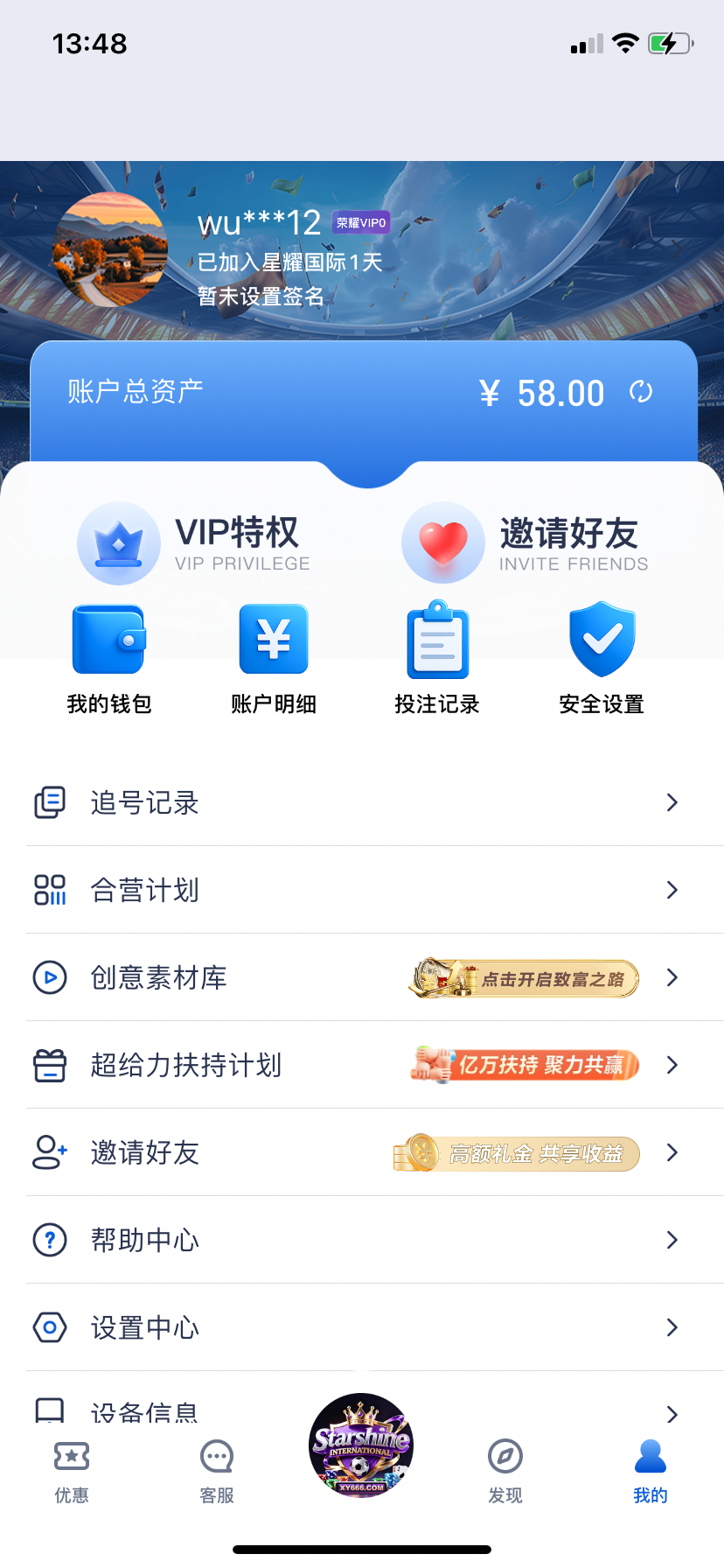
Task: Open the 邀请好友 invite friends card
Action: tap(525, 543)
